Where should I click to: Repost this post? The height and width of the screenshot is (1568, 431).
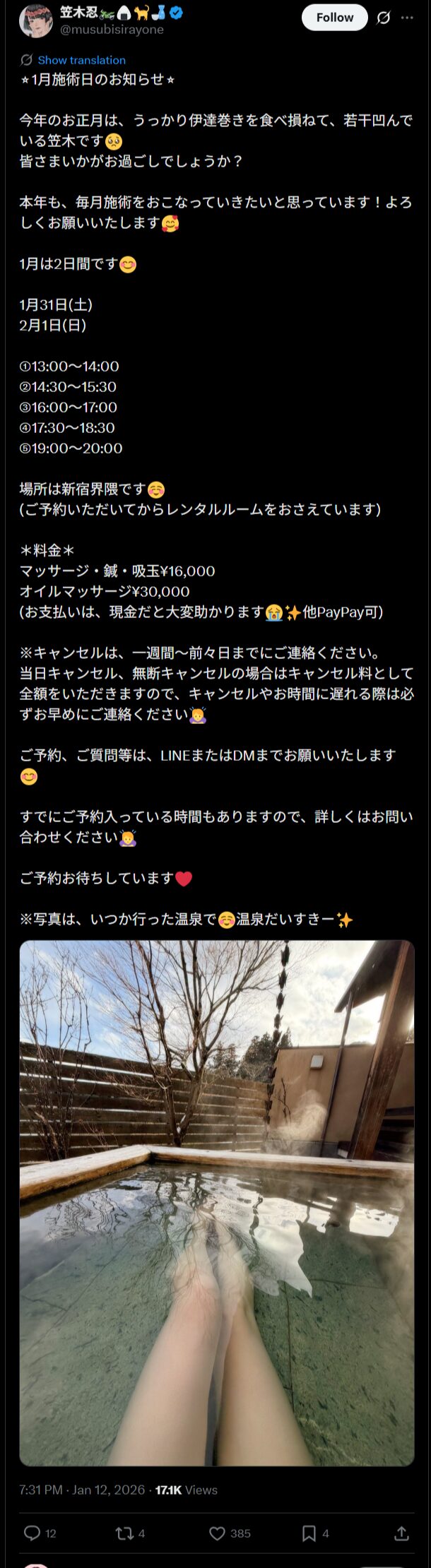click(124, 1533)
